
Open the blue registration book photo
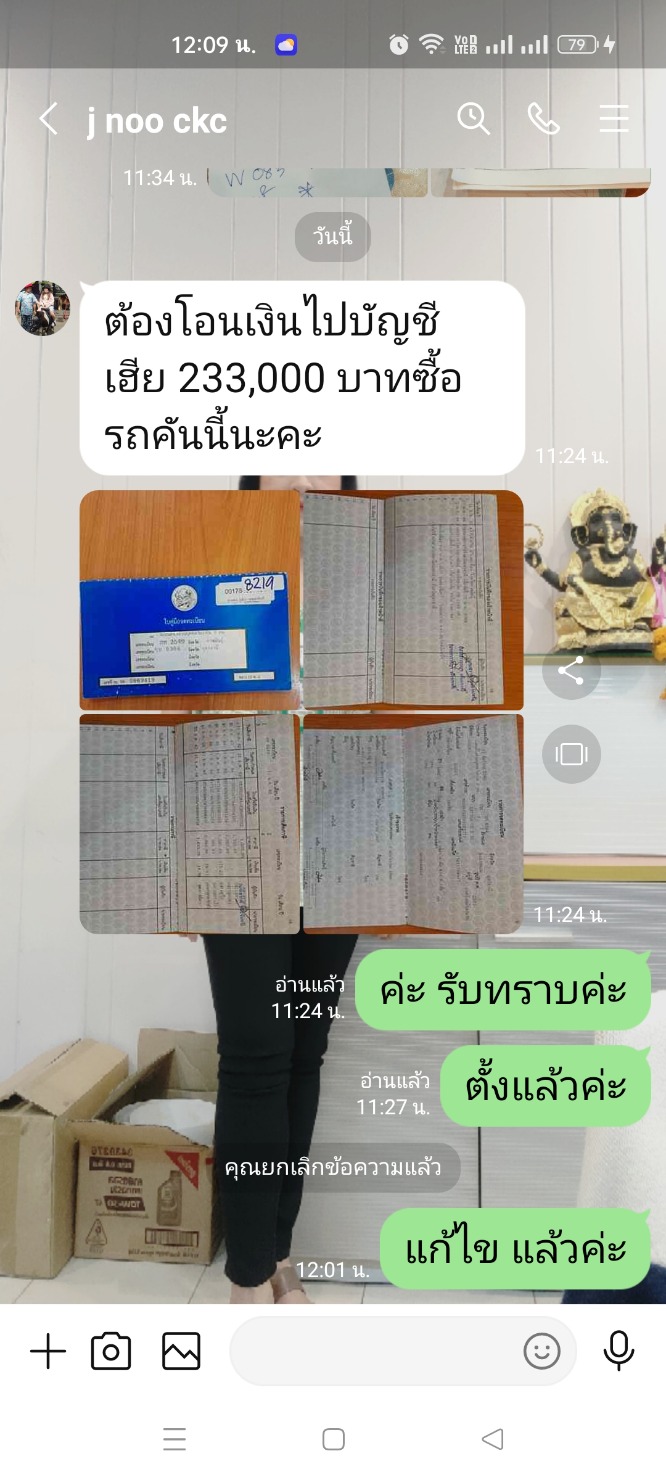click(190, 600)
